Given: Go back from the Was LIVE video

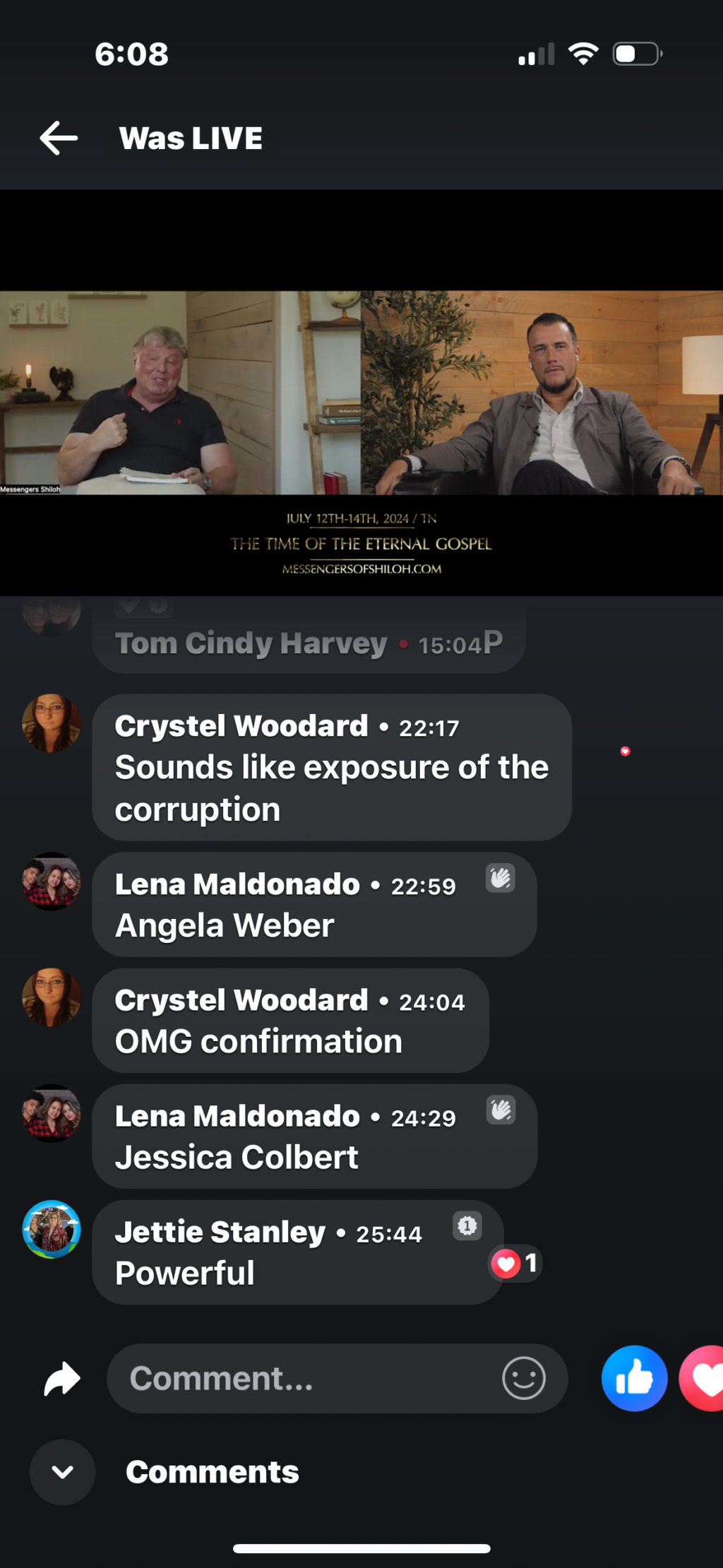Looking at the screenshot, I should click(59, 138).
